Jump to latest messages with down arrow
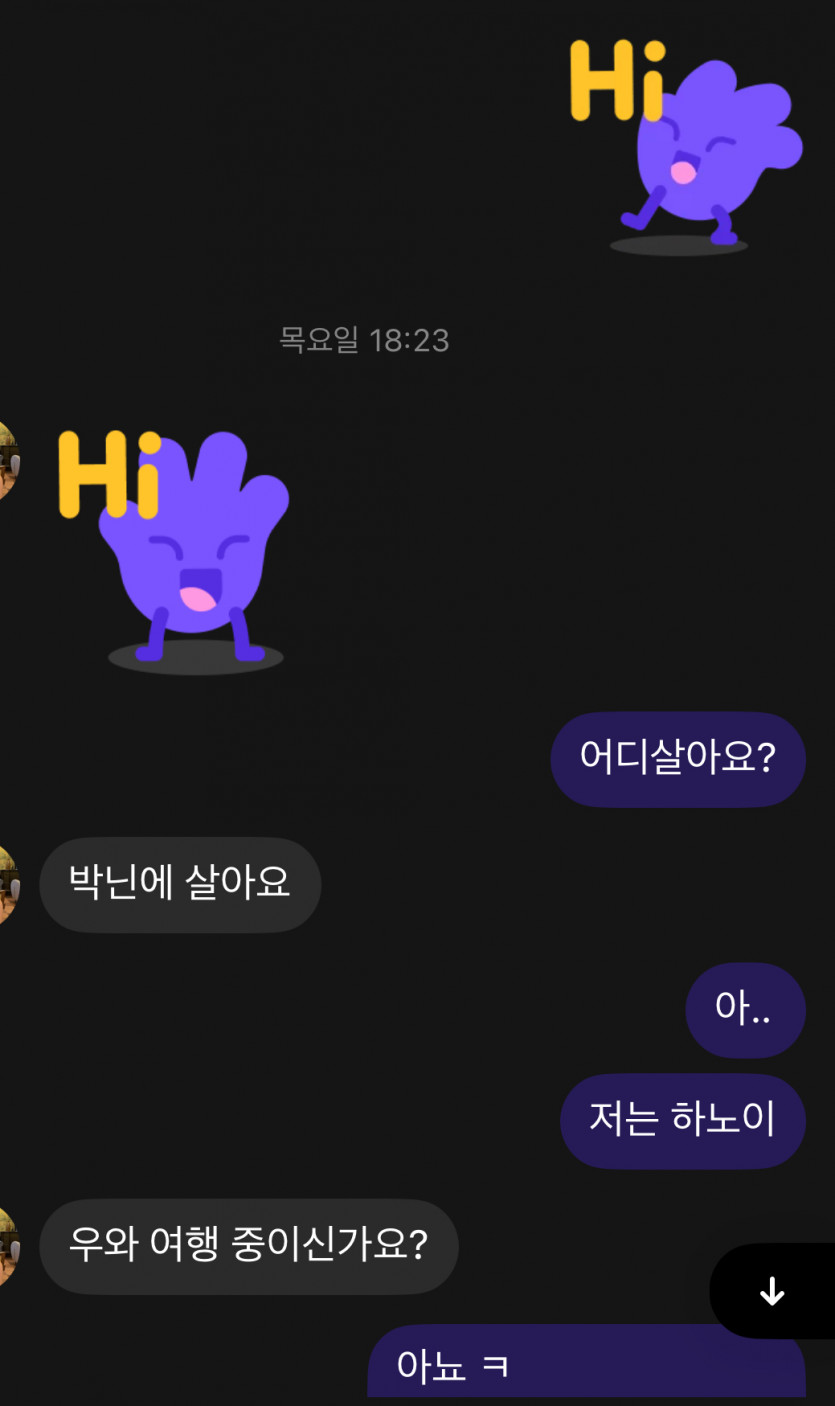This screenshot has width=835, height=1406. (772, 1291)
